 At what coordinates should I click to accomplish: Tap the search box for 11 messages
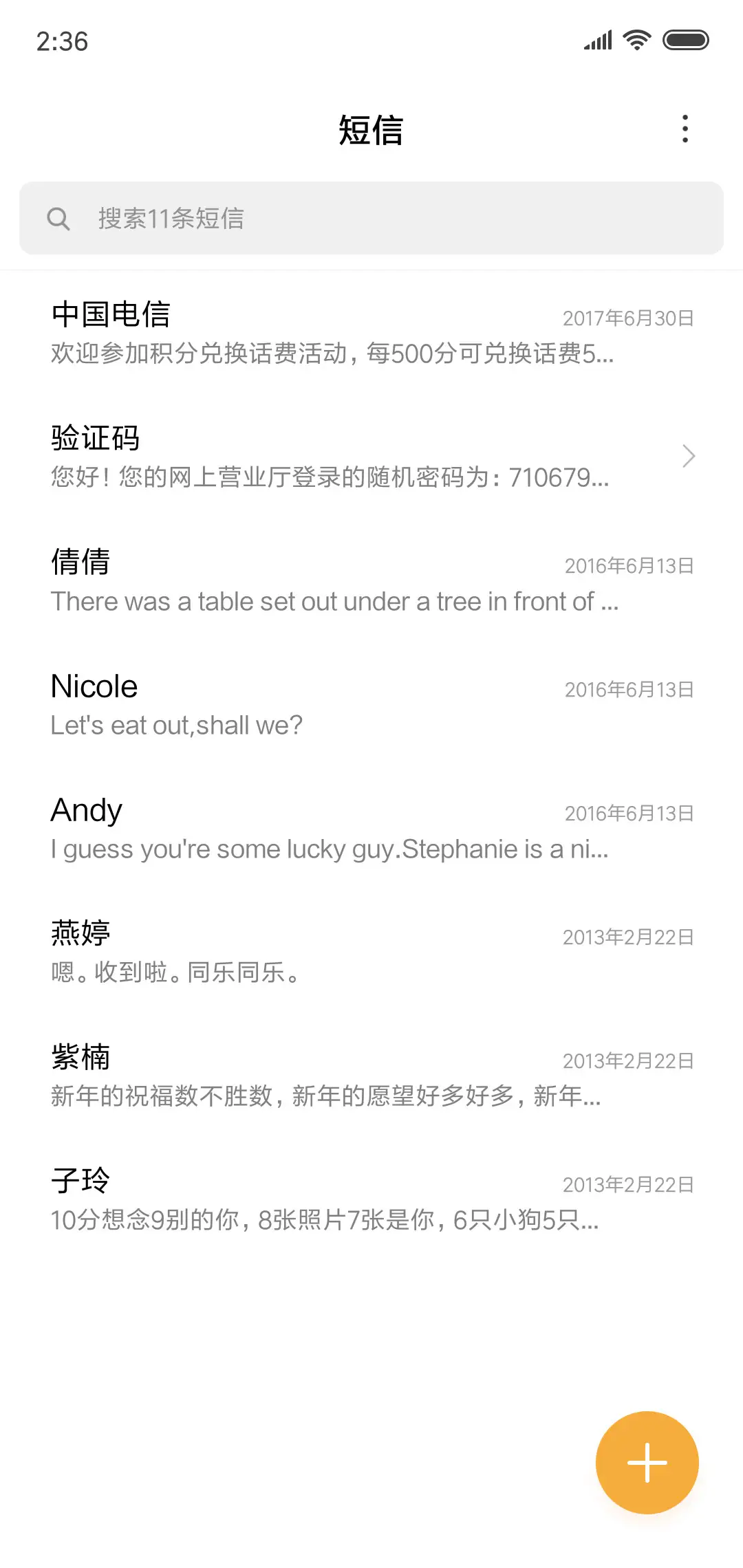tap(371, 218)
